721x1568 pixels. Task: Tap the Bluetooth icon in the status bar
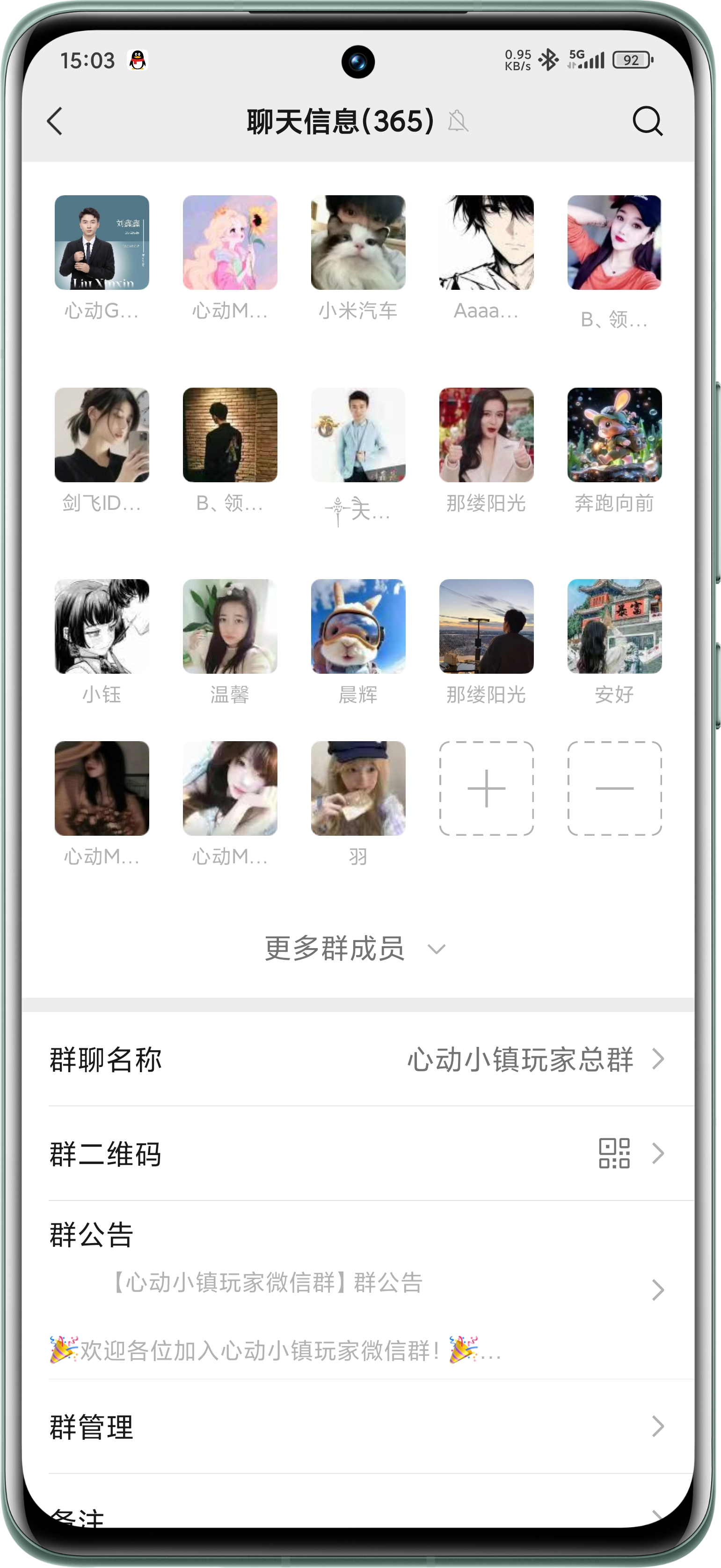click(548, 60)
